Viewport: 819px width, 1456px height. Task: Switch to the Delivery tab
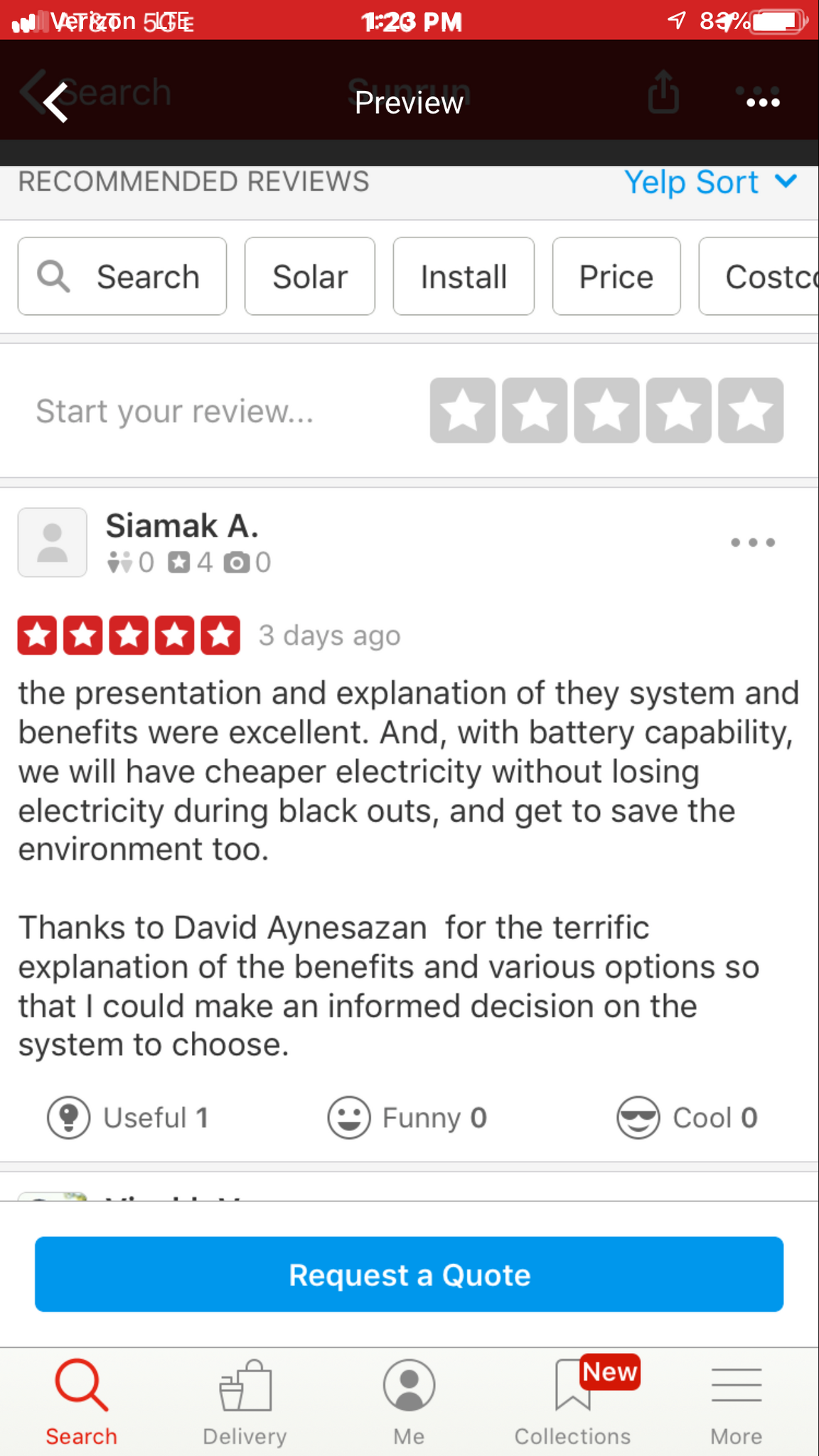245,1402
